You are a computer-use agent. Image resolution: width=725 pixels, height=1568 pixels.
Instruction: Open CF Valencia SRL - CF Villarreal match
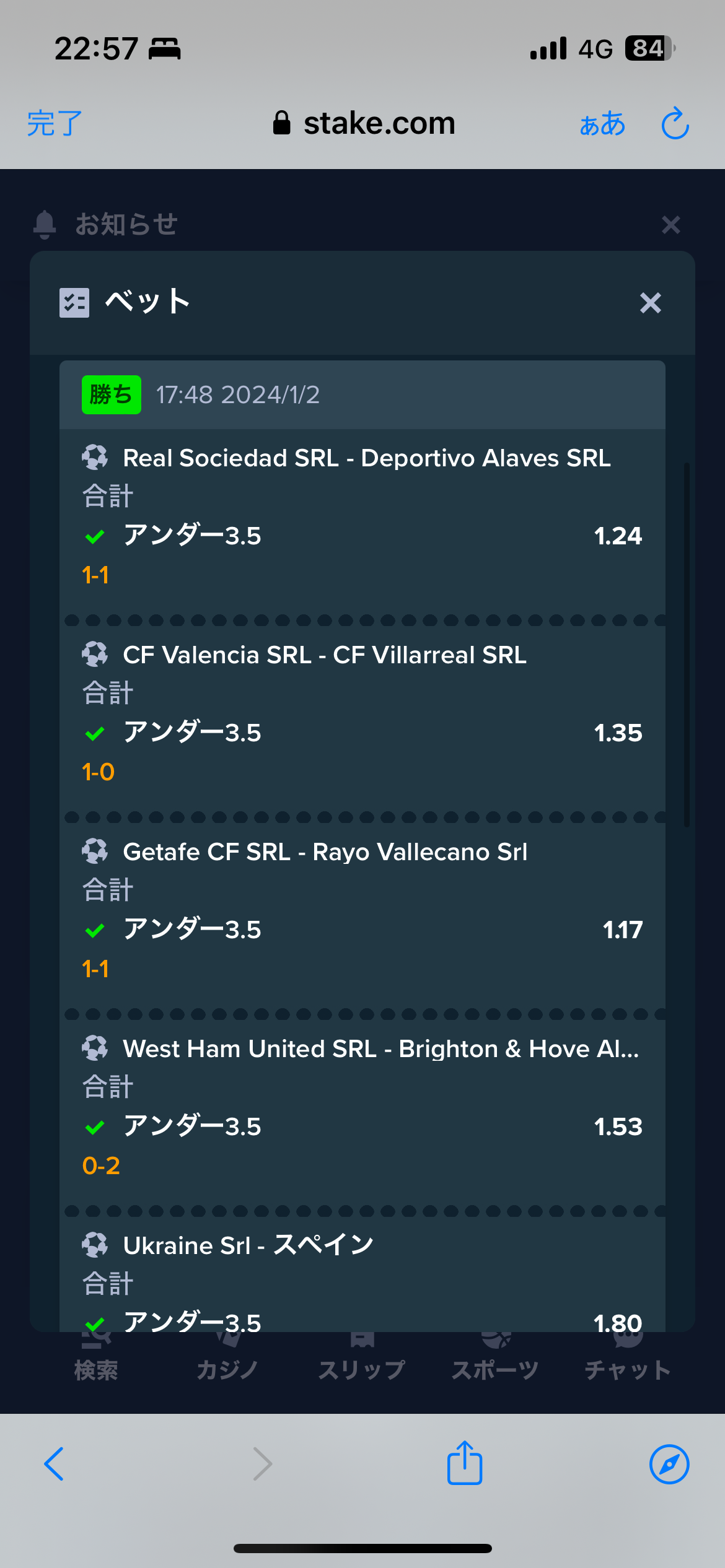[325, 655]
